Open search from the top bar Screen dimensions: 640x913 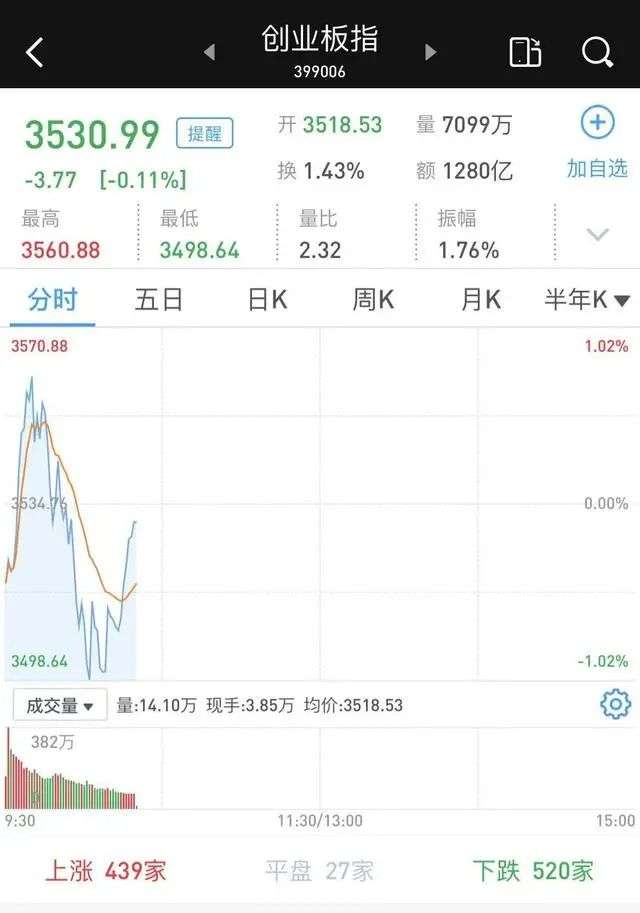[597, 52]
